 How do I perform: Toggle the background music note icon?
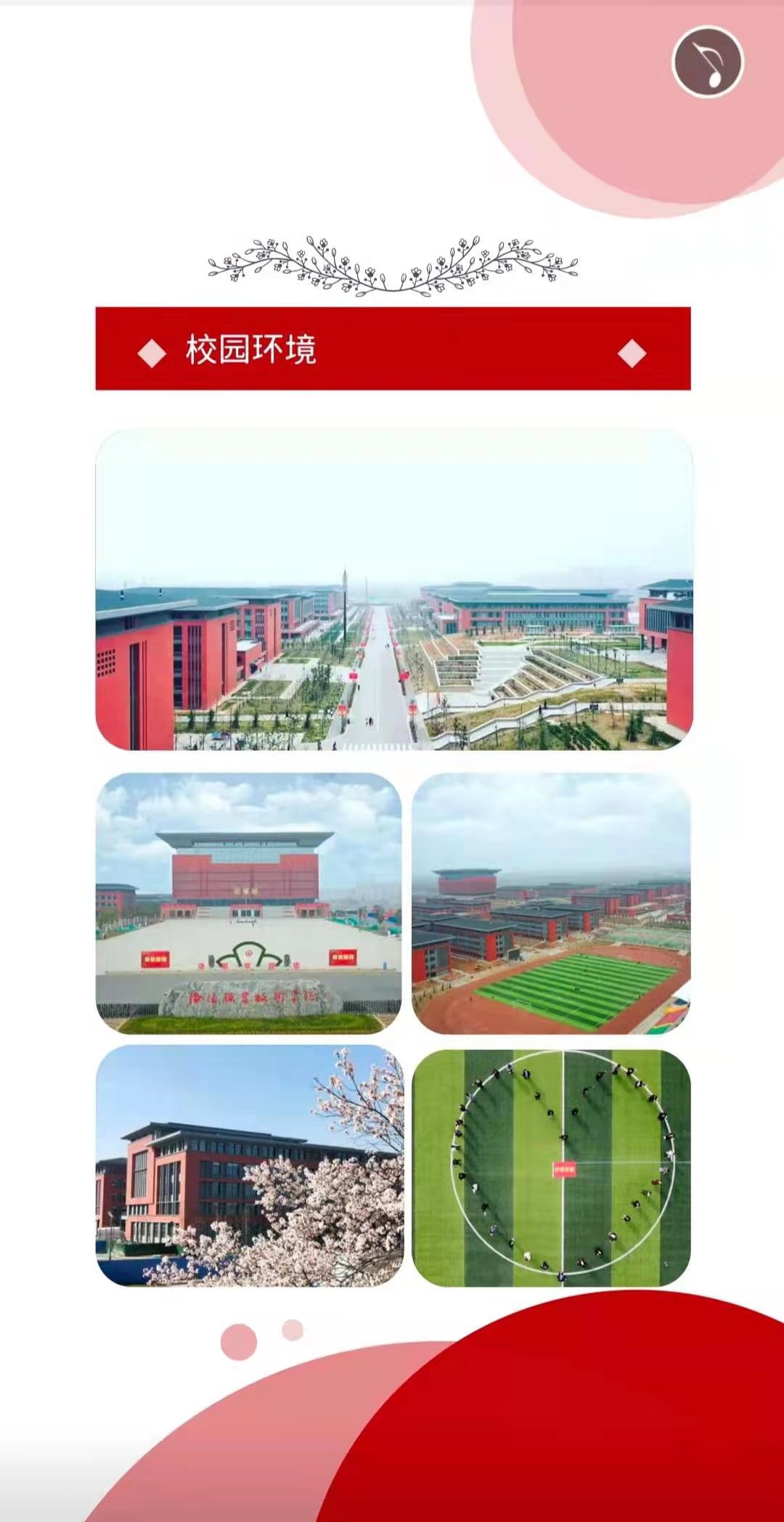click(x=708, y=62)
